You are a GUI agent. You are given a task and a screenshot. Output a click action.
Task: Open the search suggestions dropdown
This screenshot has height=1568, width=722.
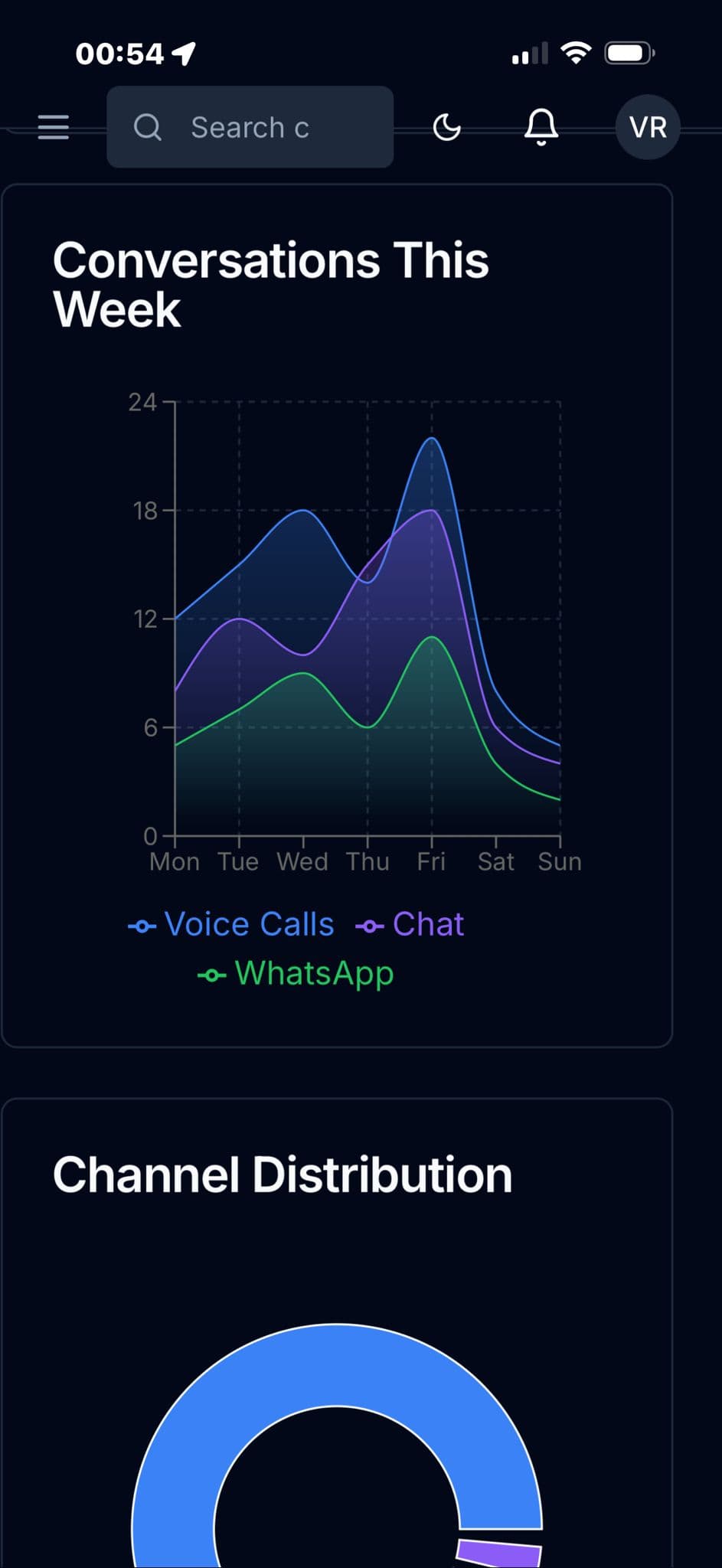click(249, 127)
